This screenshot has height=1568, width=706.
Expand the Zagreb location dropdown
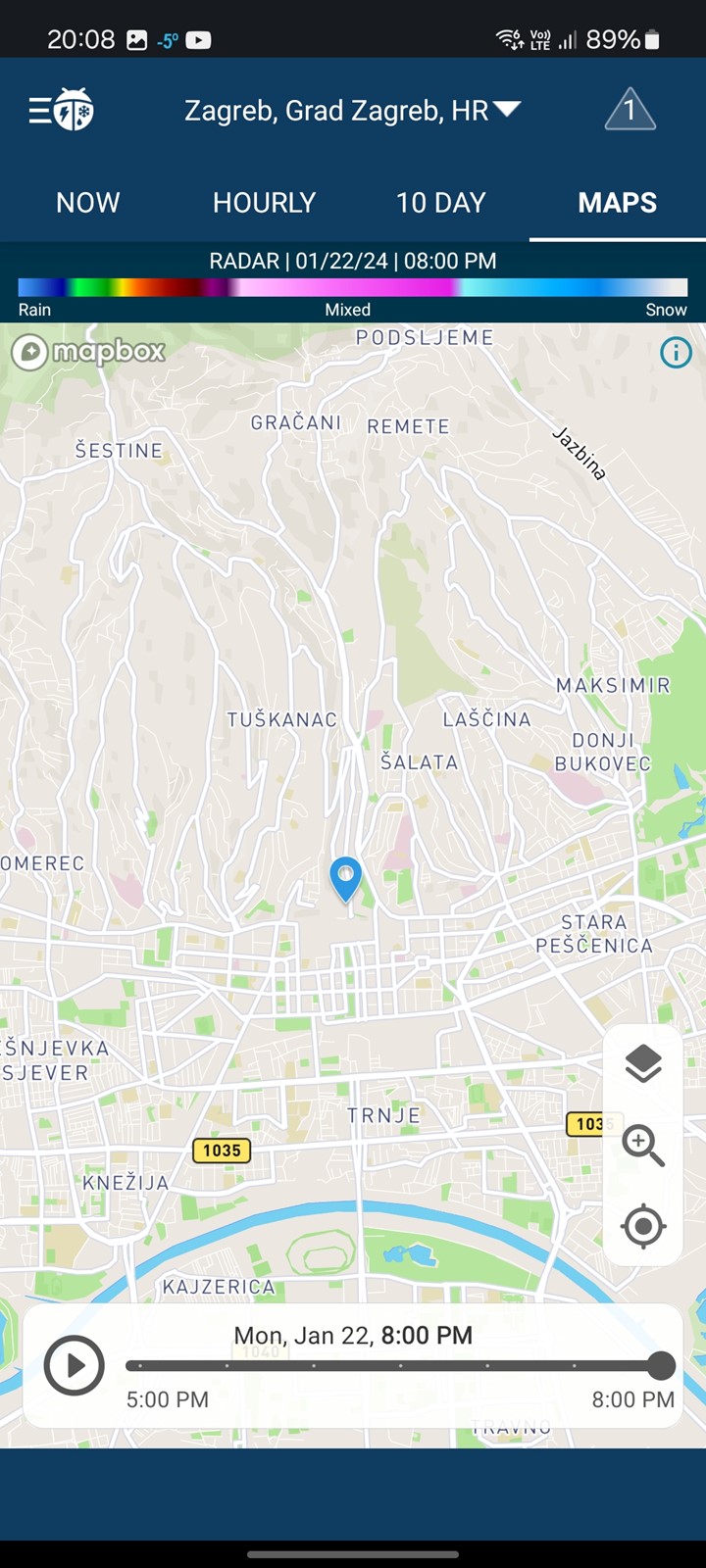352,111
